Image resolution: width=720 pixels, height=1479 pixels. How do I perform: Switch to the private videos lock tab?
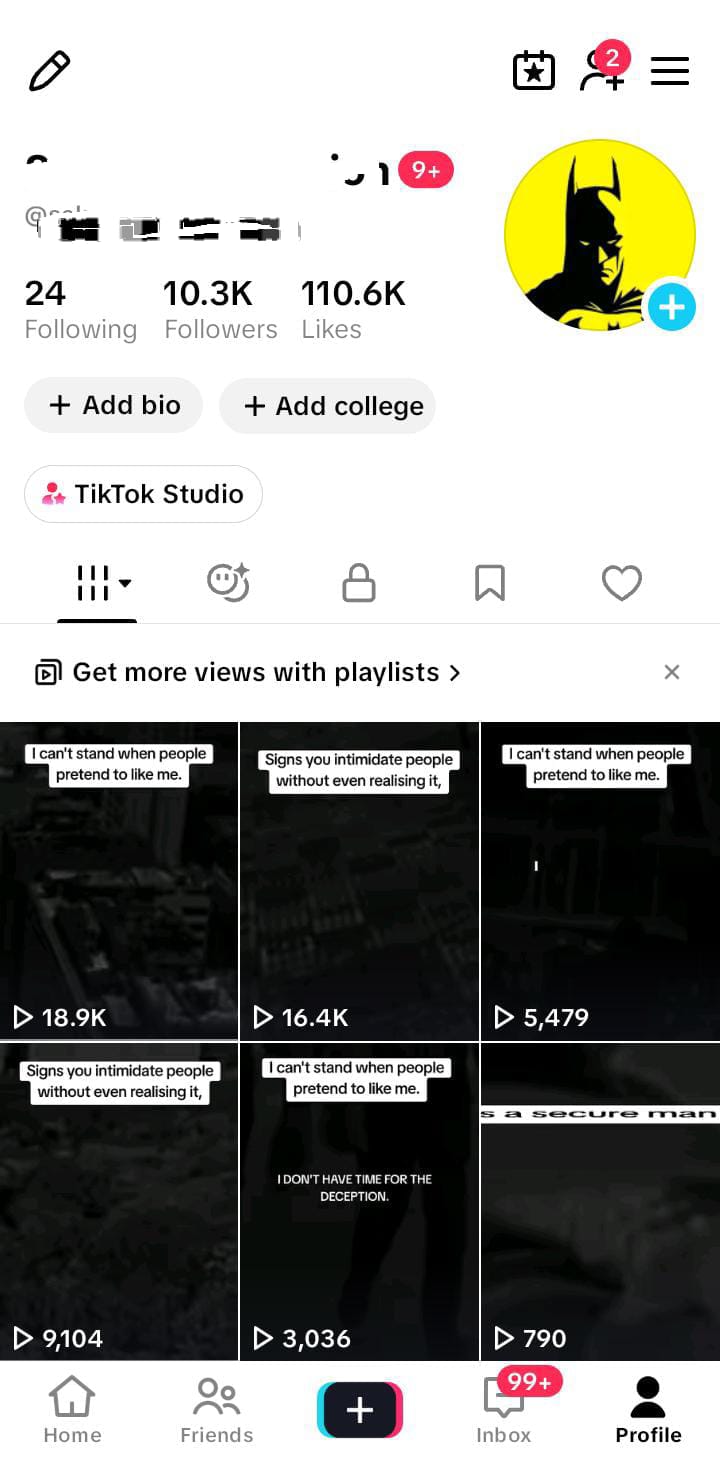(x=359, y=583)
